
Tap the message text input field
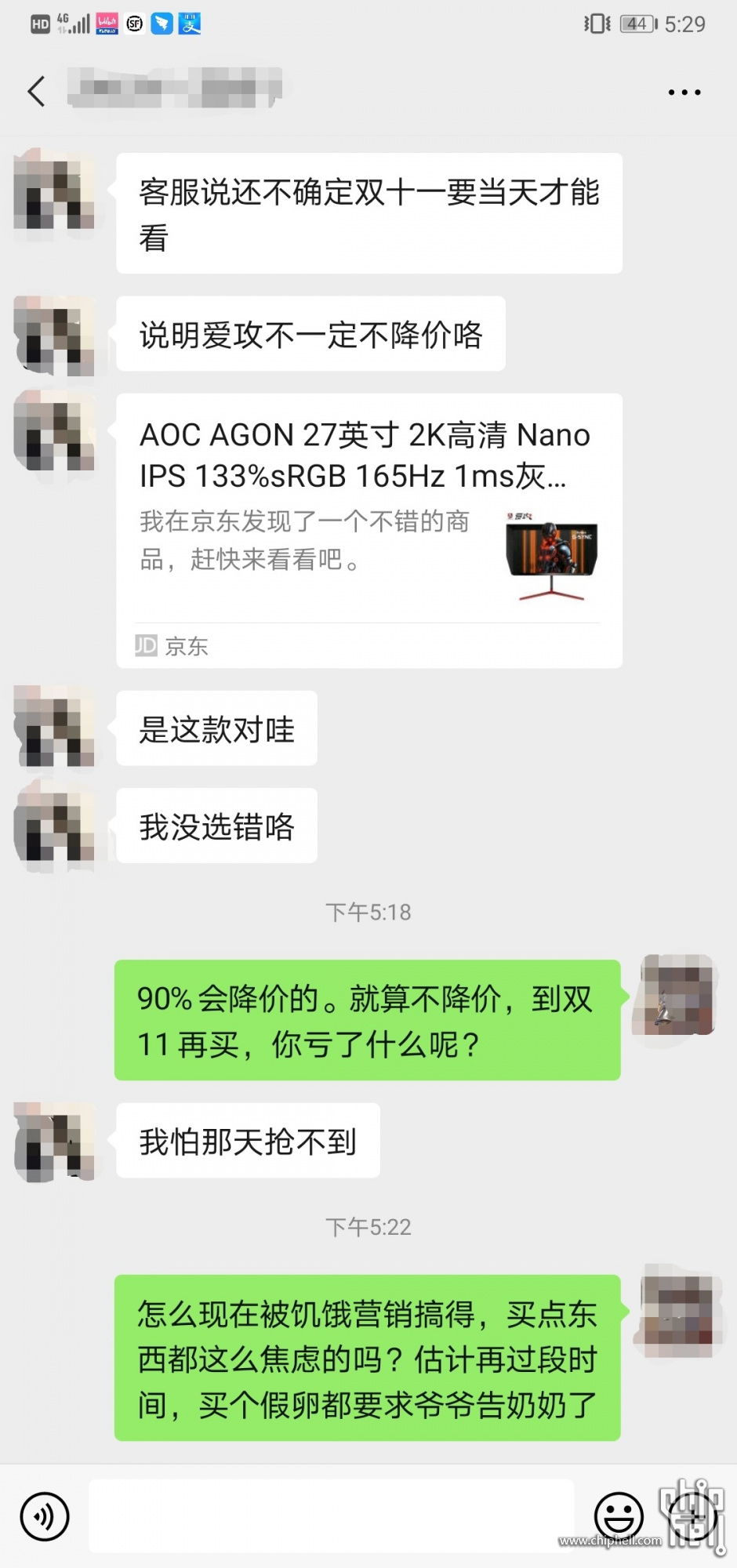coord(331,1516)
